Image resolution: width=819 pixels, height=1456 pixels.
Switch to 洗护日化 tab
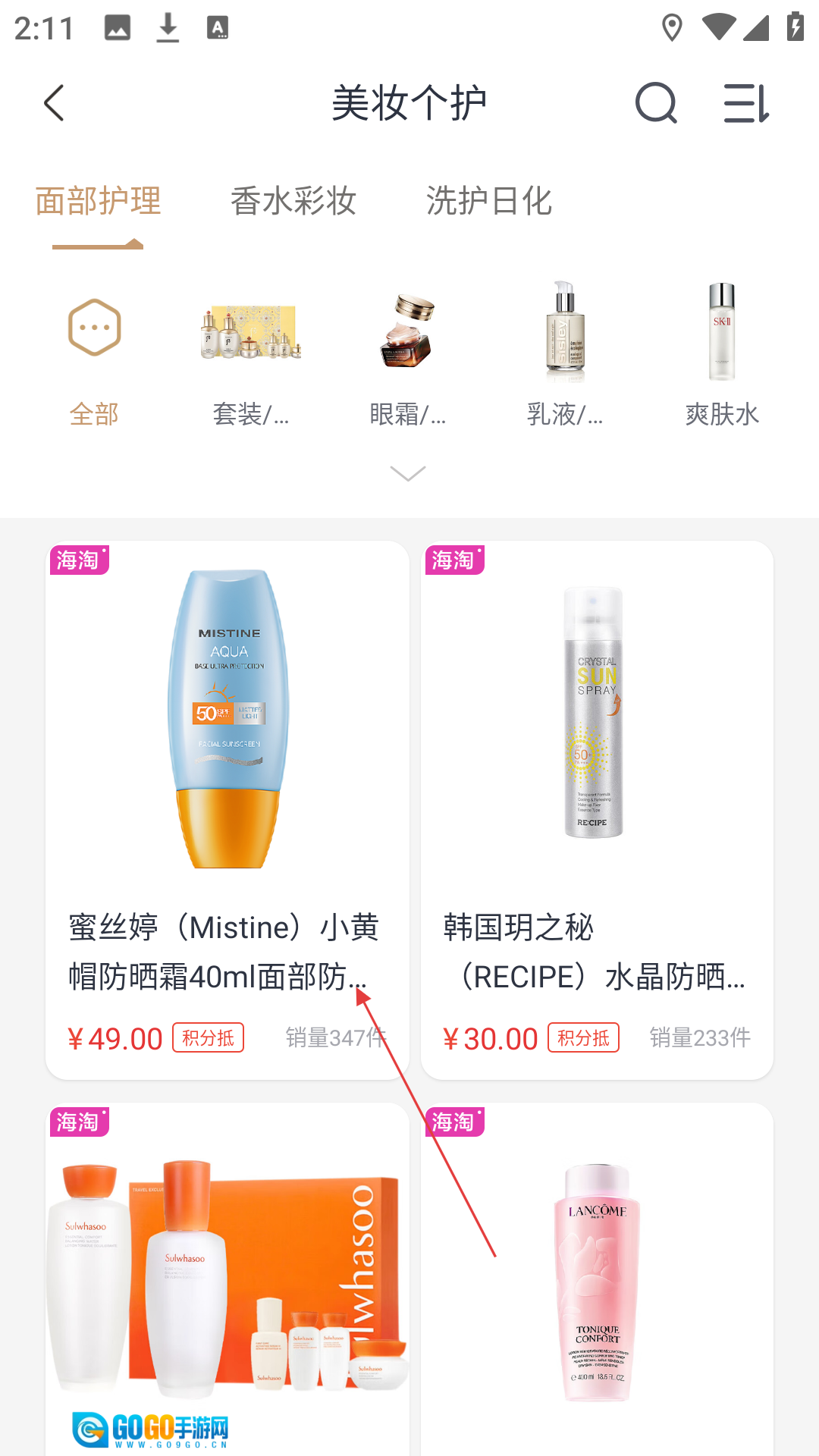[x=489, y=202]
